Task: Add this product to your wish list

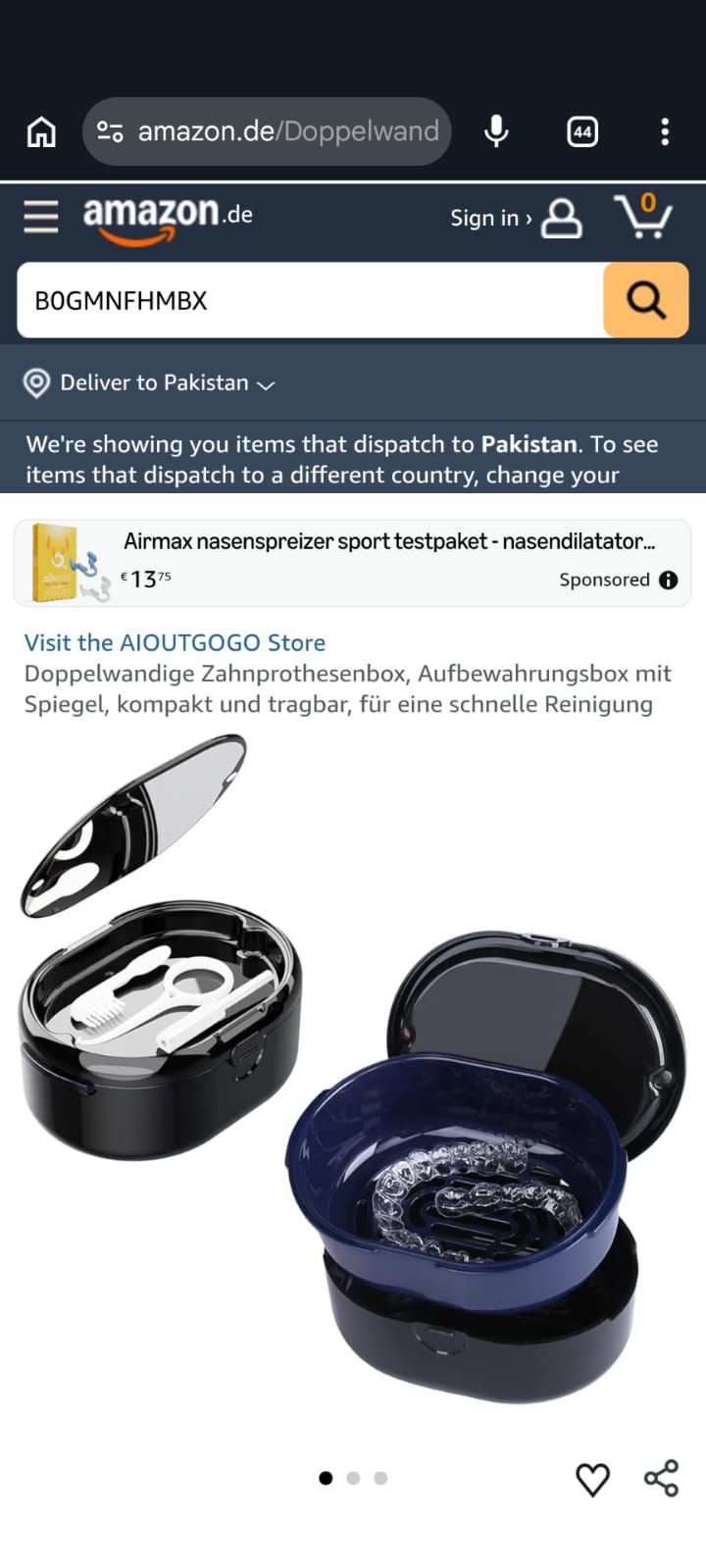Action: coord(592,1478)
